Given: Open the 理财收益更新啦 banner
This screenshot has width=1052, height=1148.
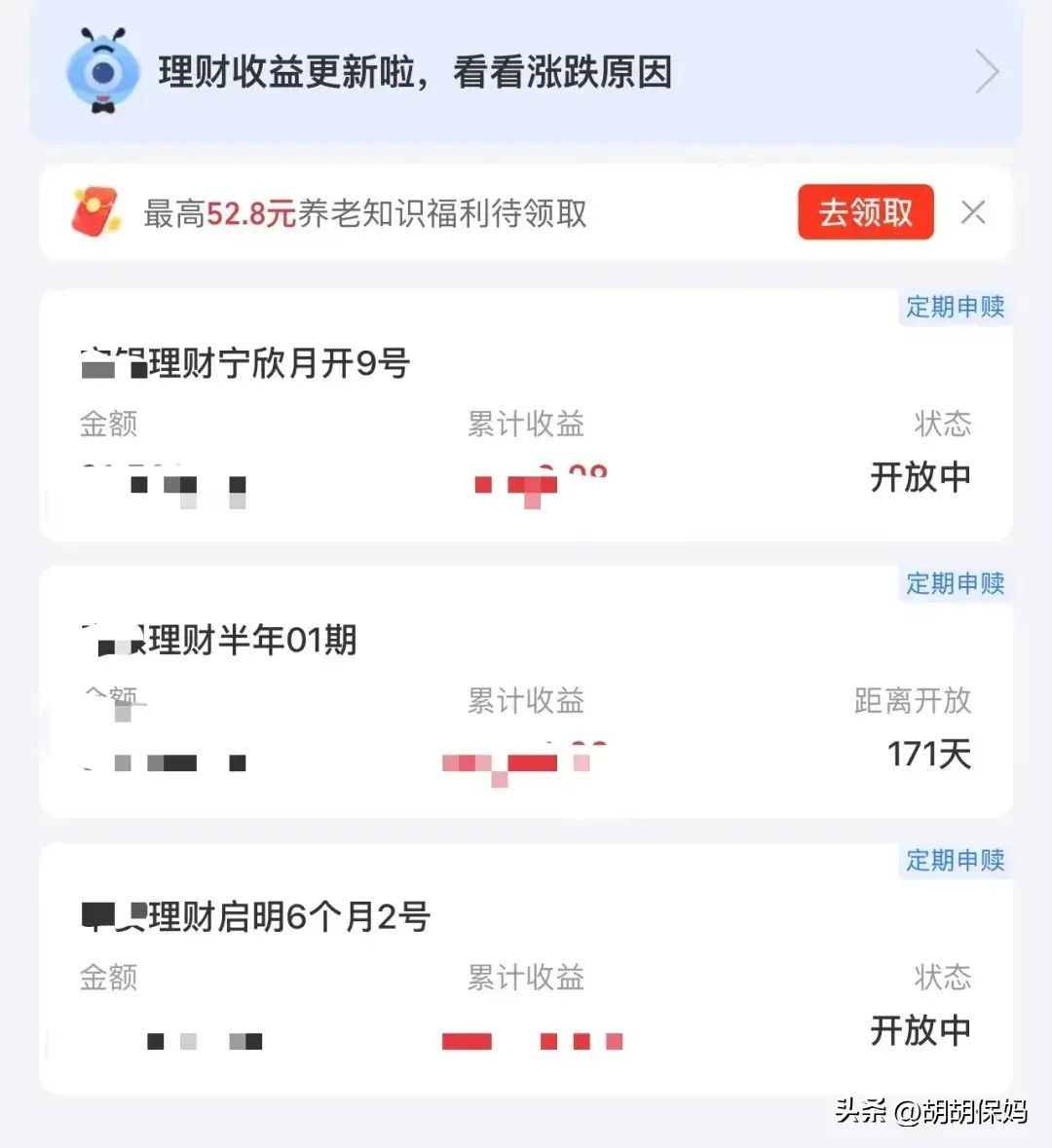Looking at the screenshot, I should 526,72.
